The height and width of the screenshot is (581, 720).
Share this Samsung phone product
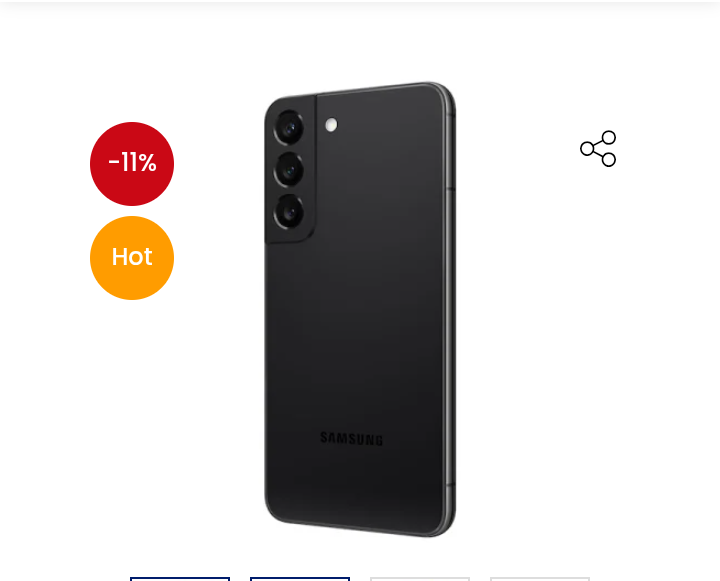598,149
